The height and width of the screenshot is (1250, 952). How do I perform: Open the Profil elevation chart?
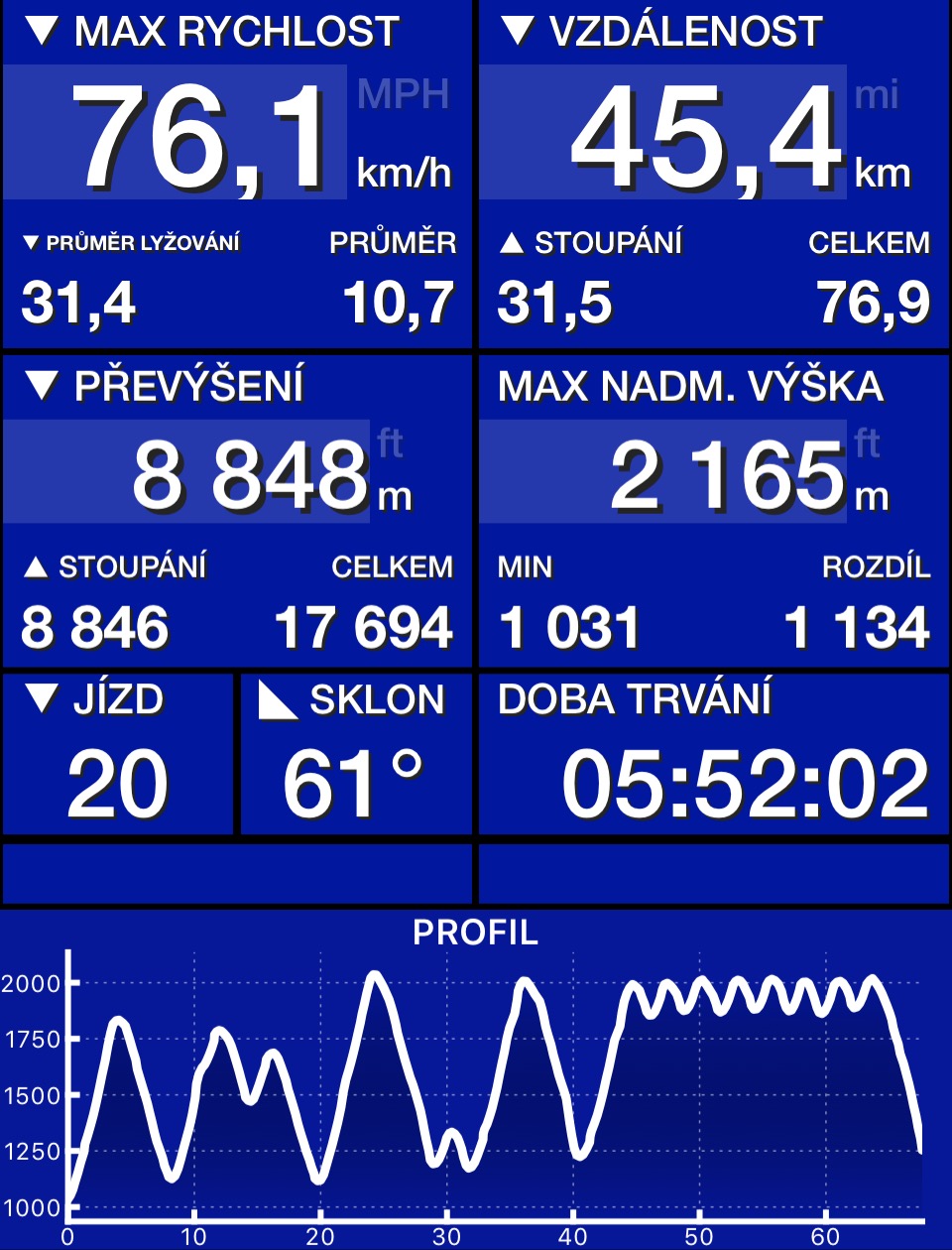point(476,1081)
